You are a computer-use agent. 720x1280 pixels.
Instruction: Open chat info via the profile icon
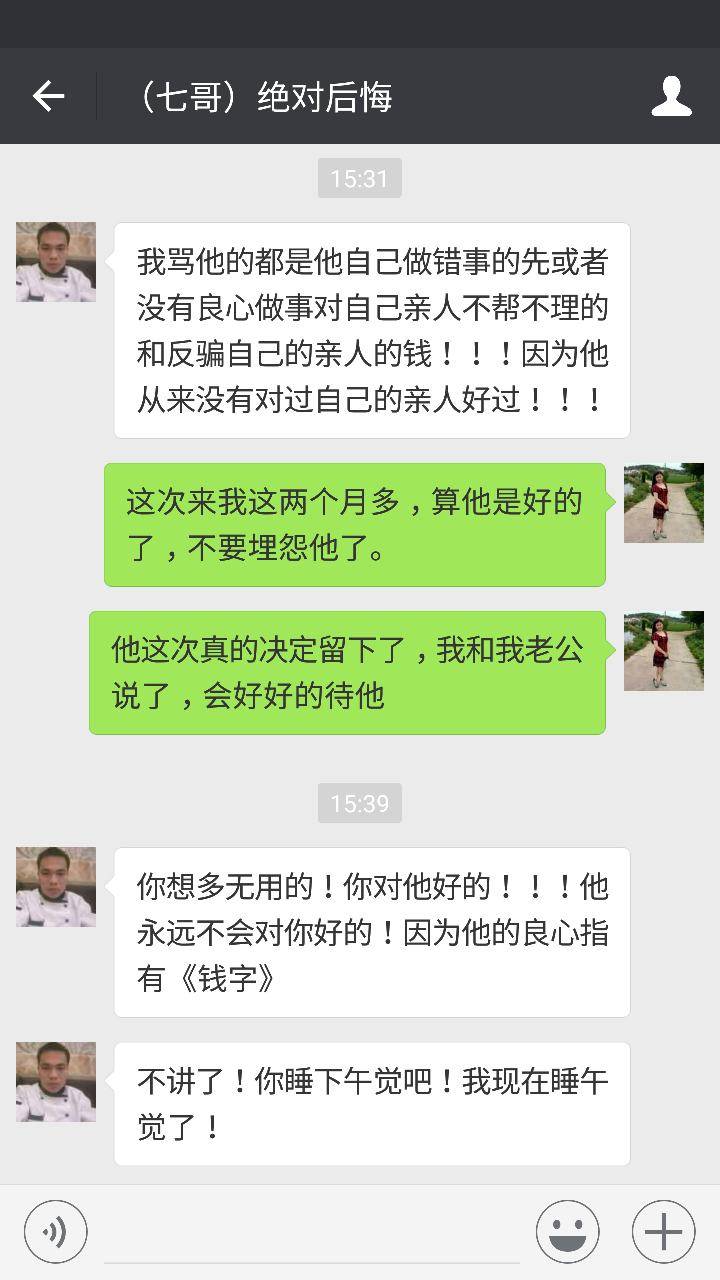click(671, 96)
